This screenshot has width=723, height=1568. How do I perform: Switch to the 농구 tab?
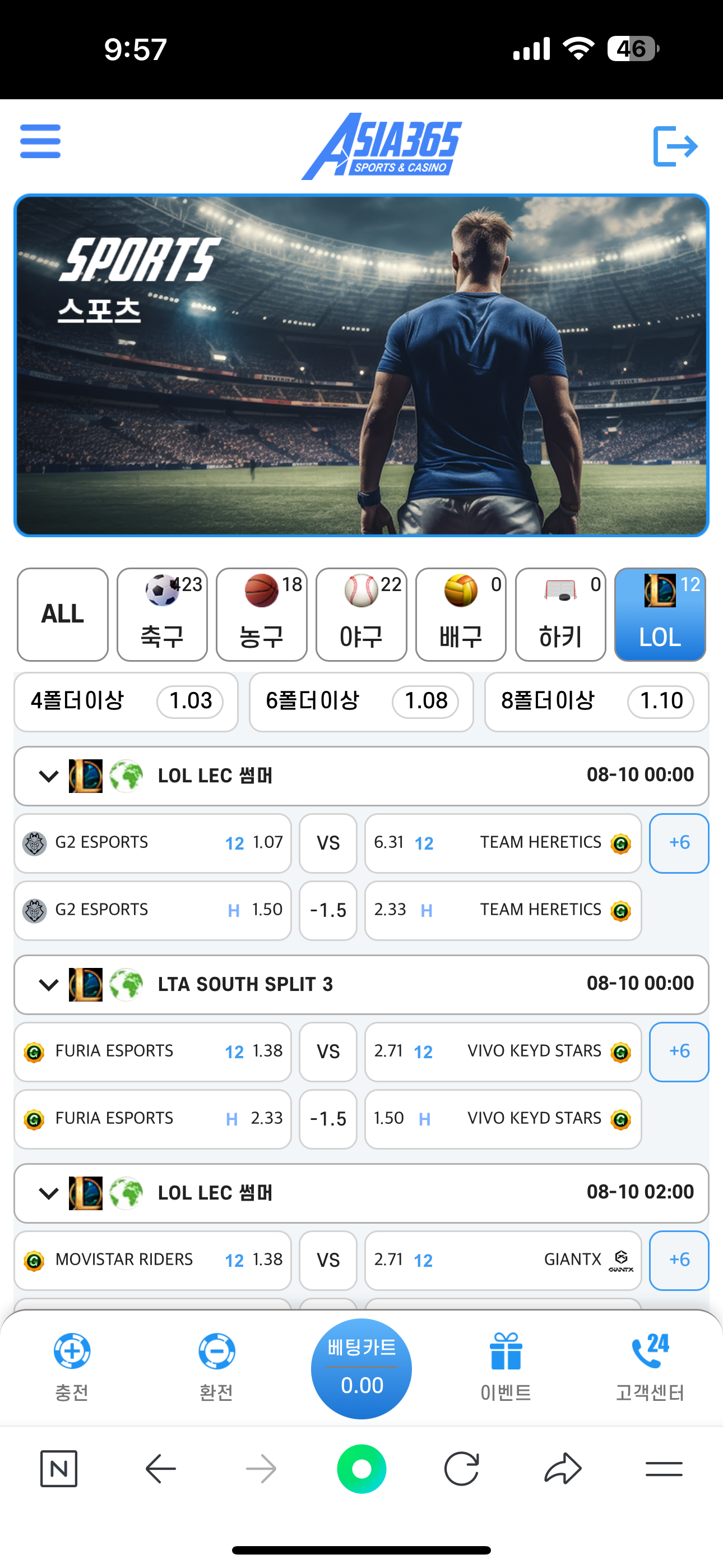[262, 614]
